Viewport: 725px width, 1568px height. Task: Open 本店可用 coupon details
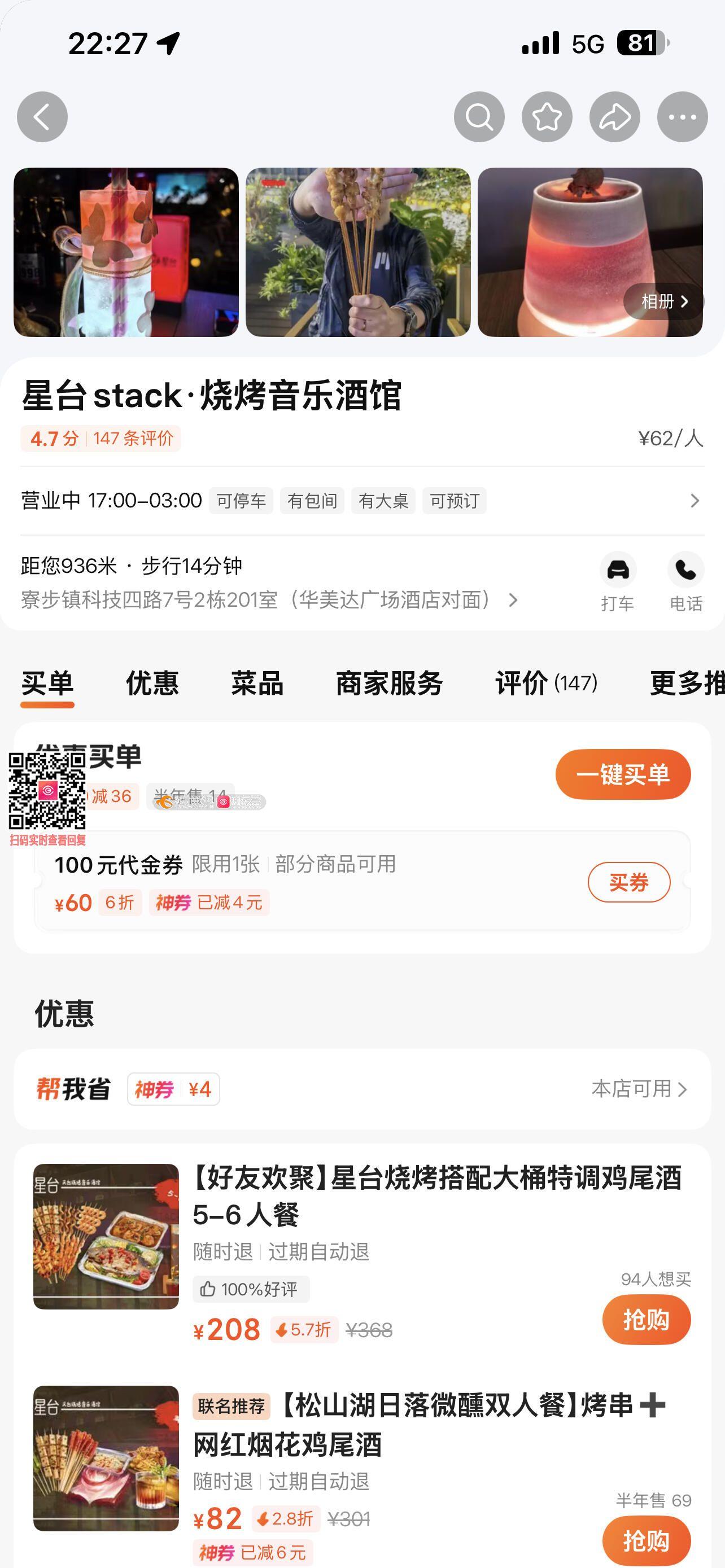639,1089
